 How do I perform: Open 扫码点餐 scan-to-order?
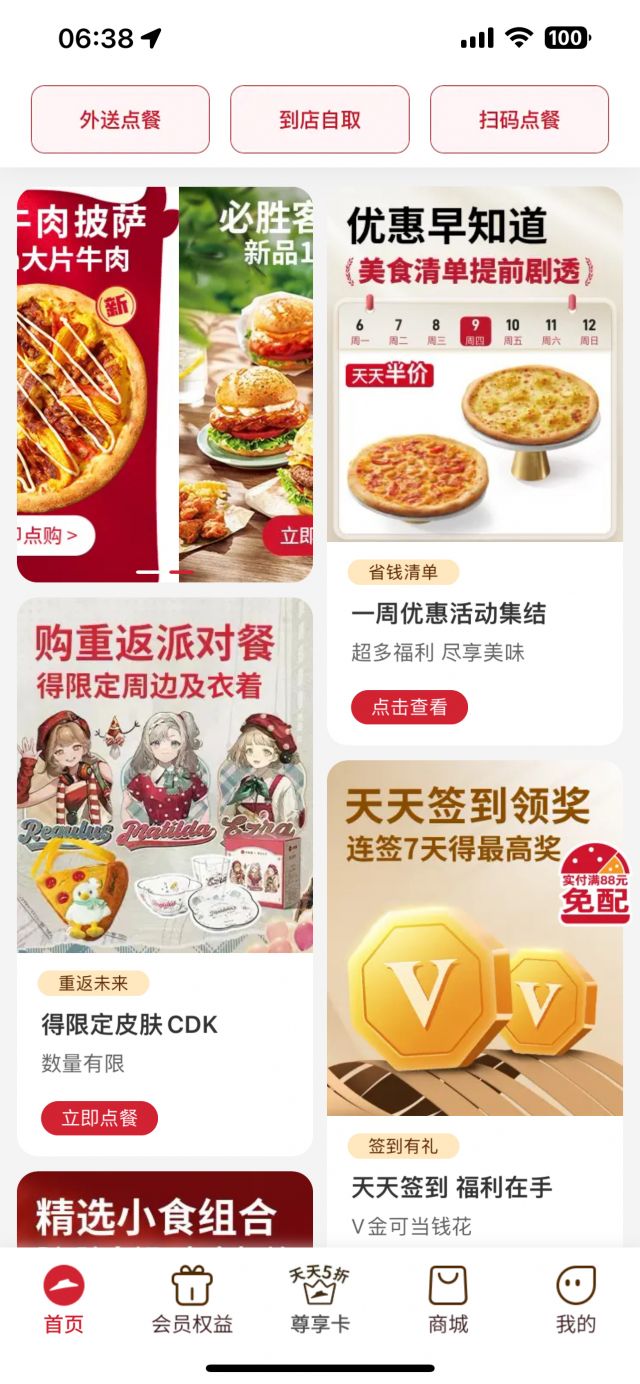point(519,120)
